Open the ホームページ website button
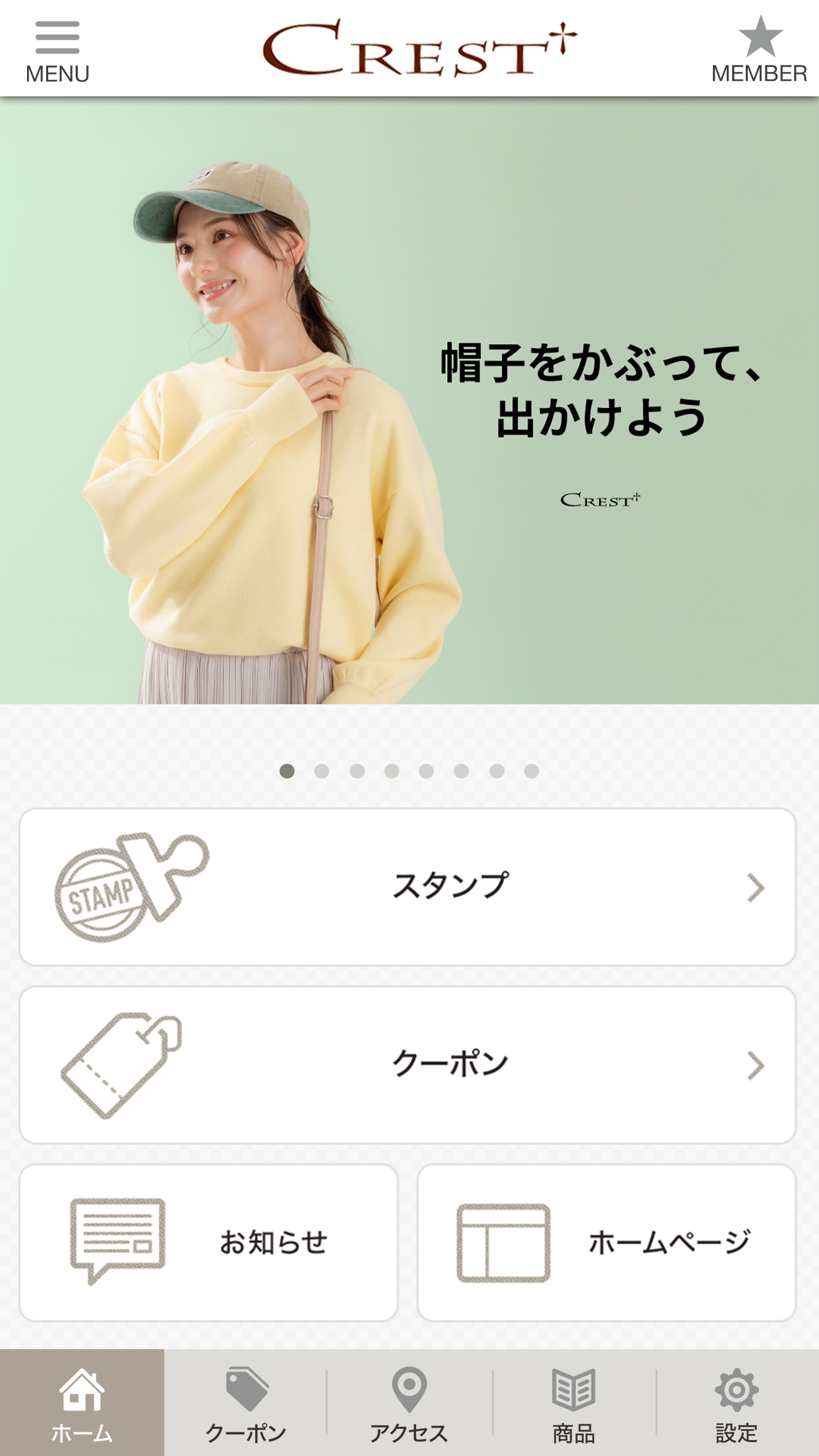The height and width of the screenshot is (1456, 819). click(x=607, y=1242)
